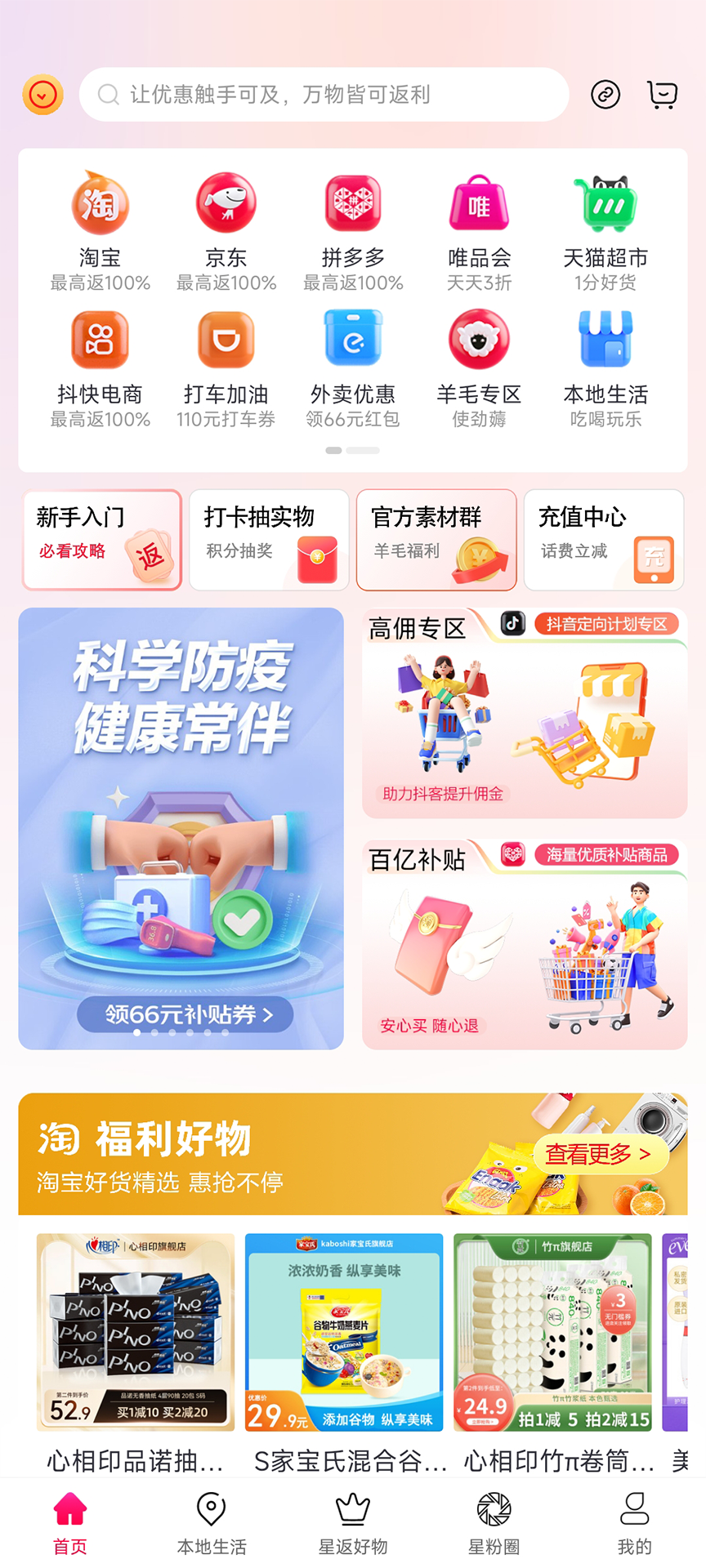Open the 高佣专区 card

click(x=525, y=713)
